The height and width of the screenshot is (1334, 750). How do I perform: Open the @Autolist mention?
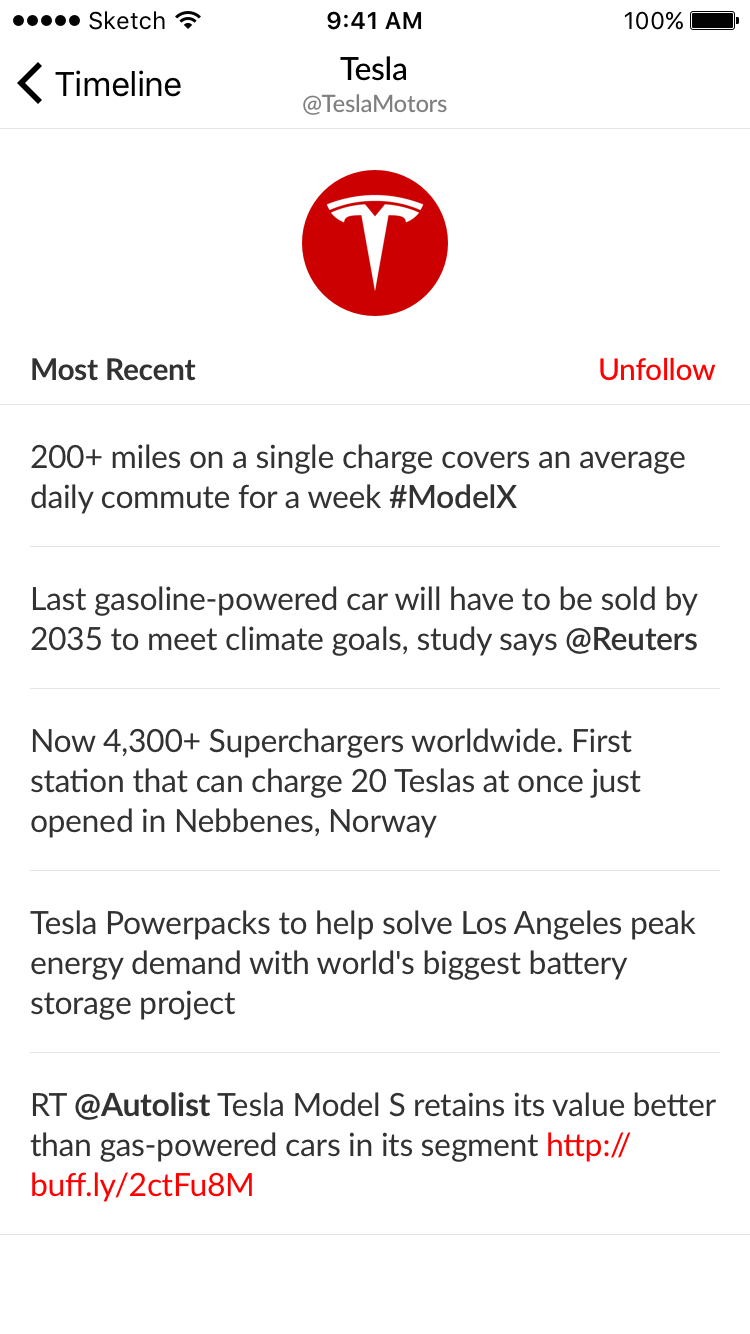143,1105
